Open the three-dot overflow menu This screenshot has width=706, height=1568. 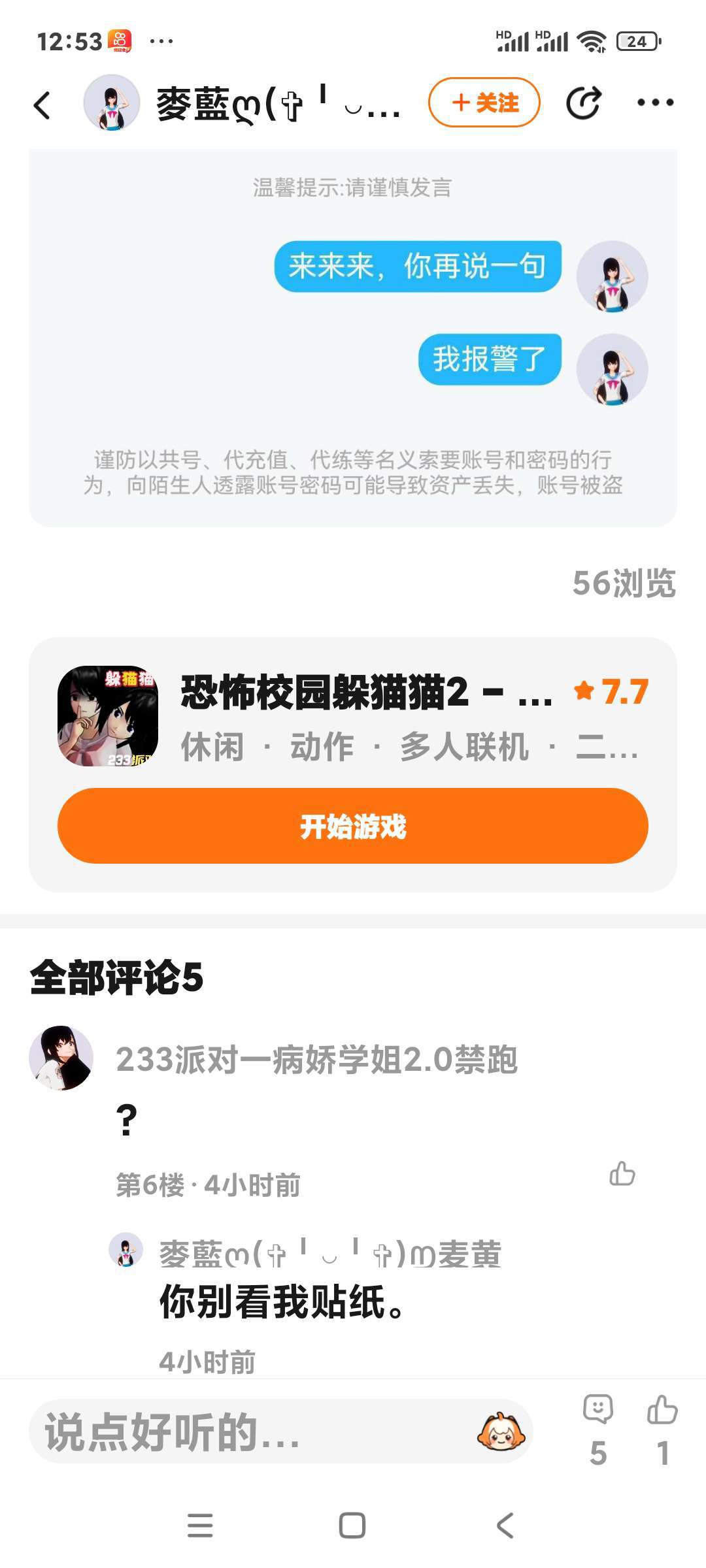click(x=656, y=103)
